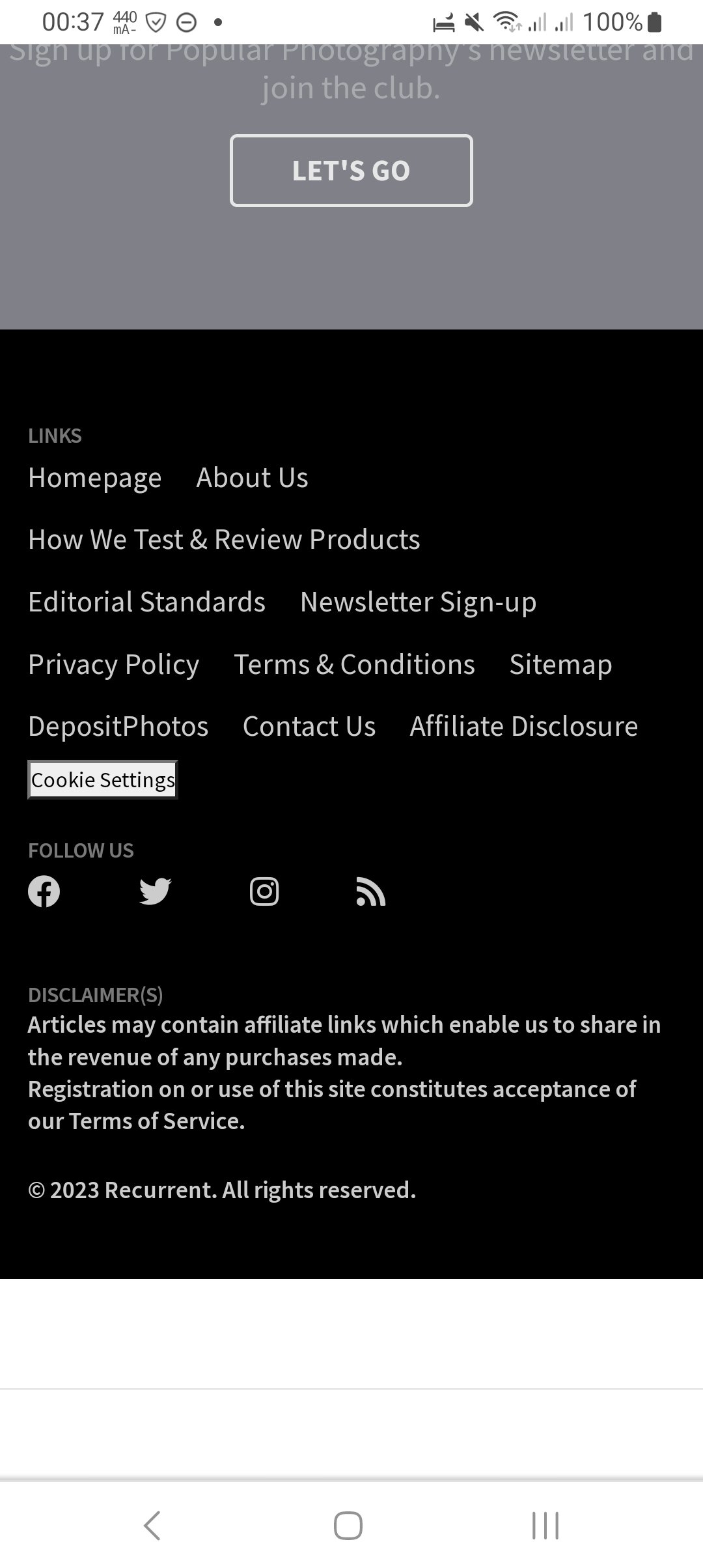Select the Contact Us link

[308, 725]
